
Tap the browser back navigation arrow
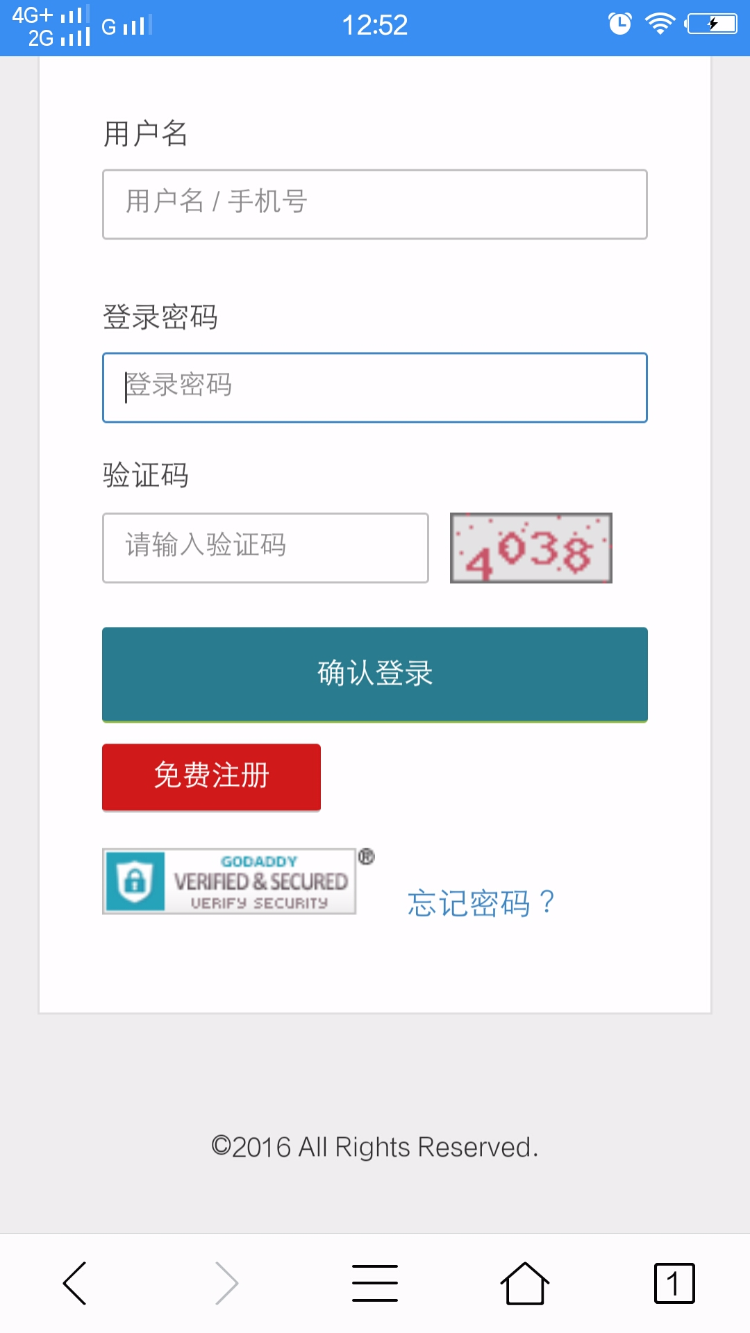73,1282
